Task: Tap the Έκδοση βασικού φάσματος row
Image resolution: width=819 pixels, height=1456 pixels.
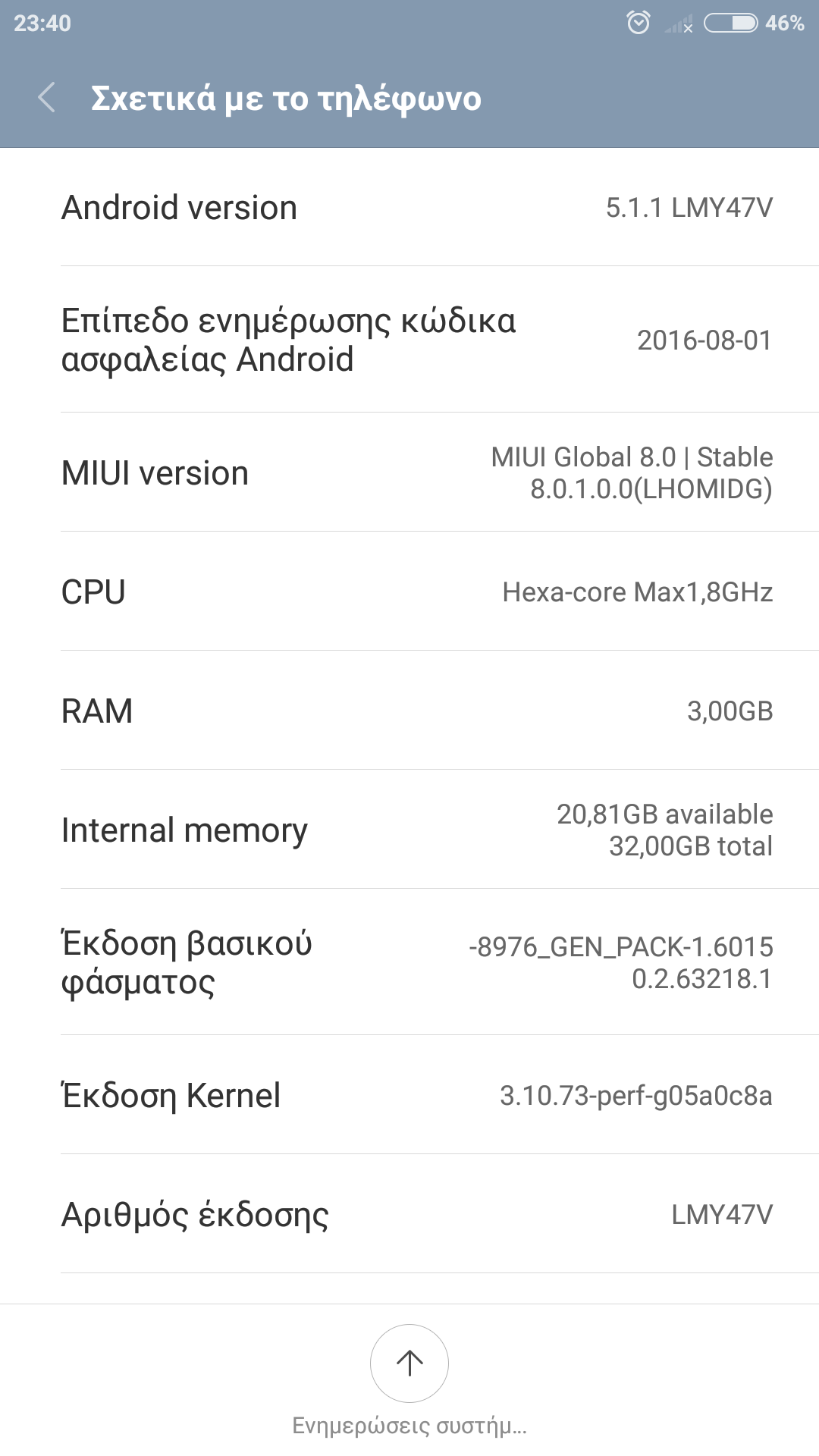Action: (409, 962)
